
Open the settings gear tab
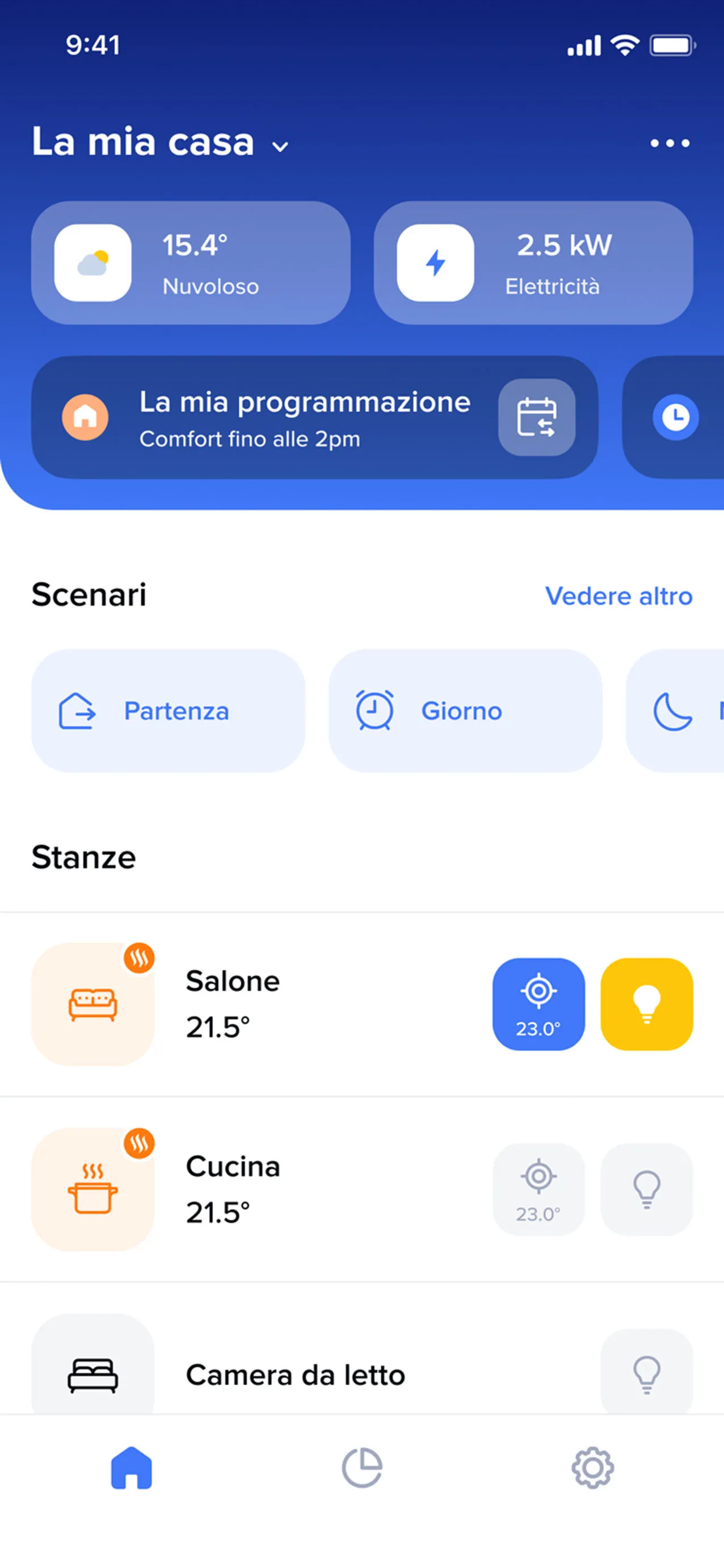click(592, 1468)
